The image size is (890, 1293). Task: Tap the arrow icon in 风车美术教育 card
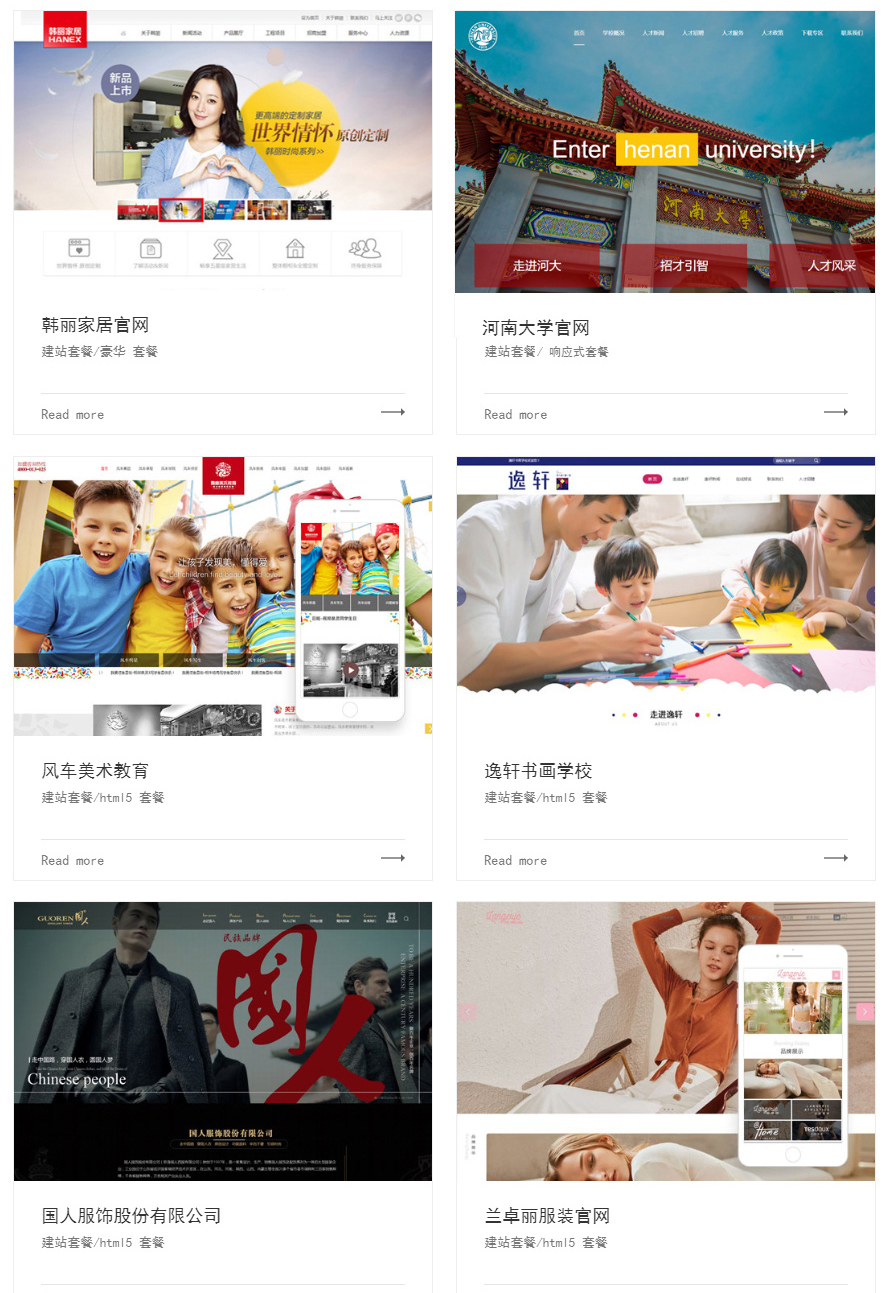(x=392, y=858)
